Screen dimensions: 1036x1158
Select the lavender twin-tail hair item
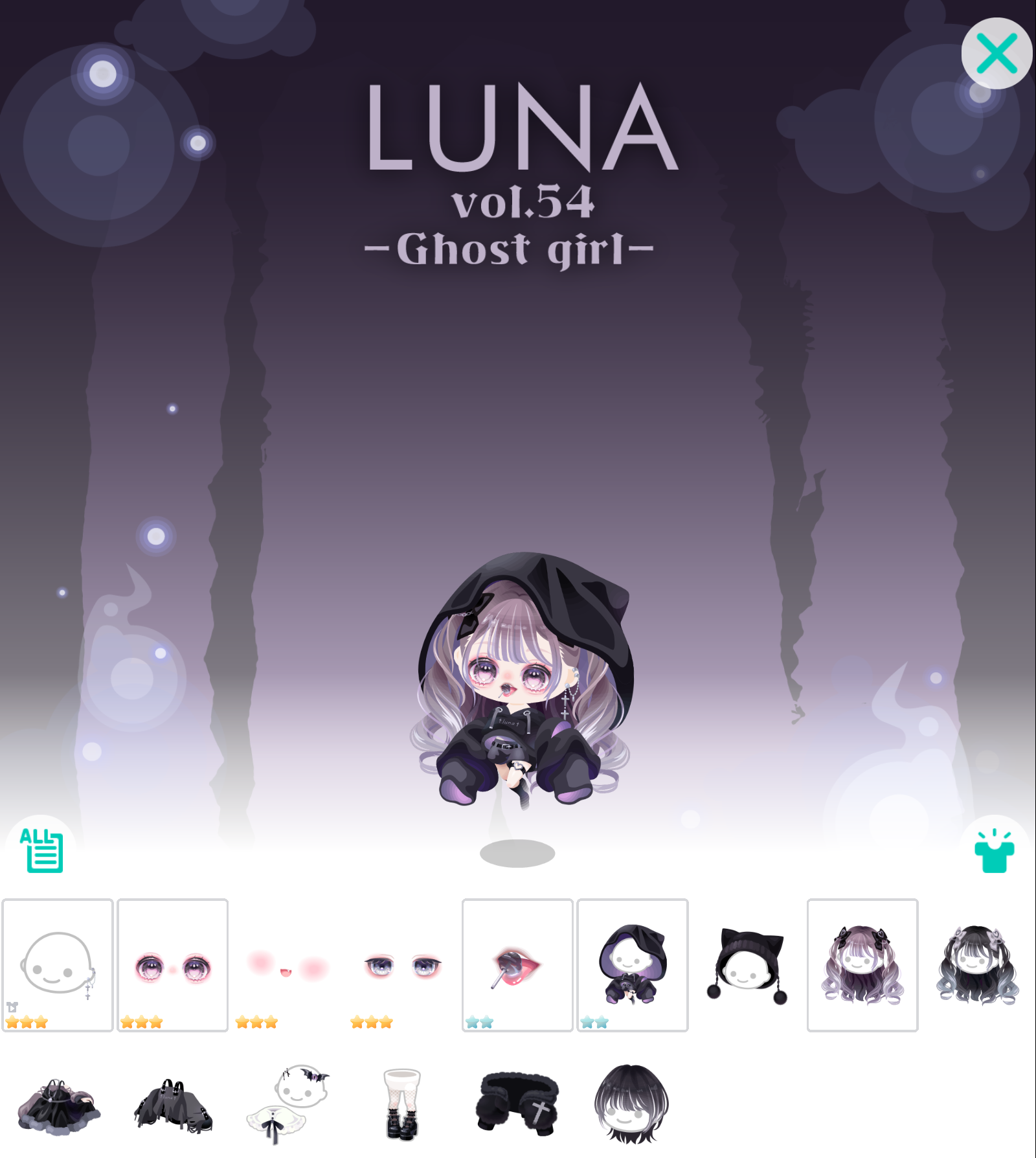(x=862, y=964)
